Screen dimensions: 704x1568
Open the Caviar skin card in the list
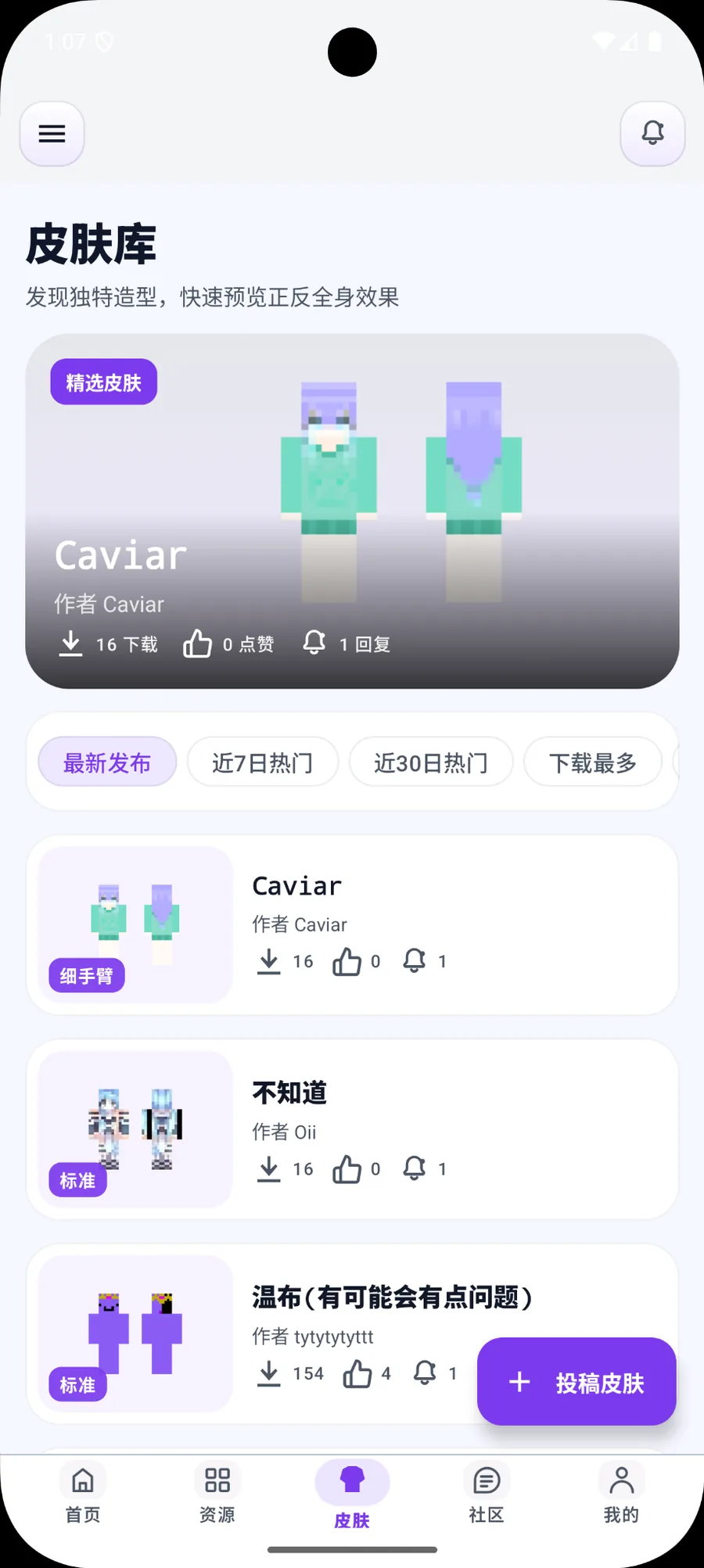coord(352,925)
